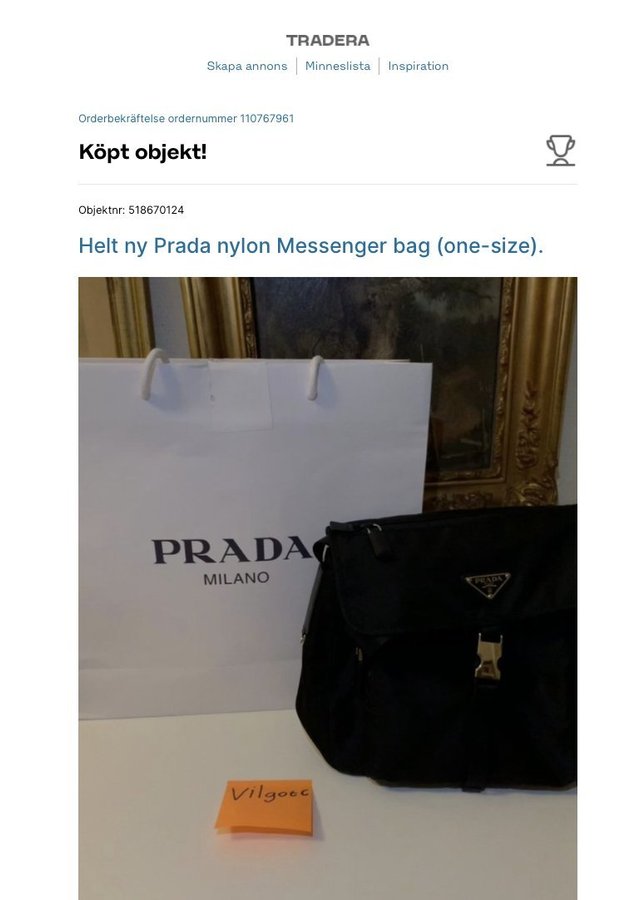Viewport: 640px width, 900px height.
Task: Go to Minneslista
Action: (x=338, y=66)
